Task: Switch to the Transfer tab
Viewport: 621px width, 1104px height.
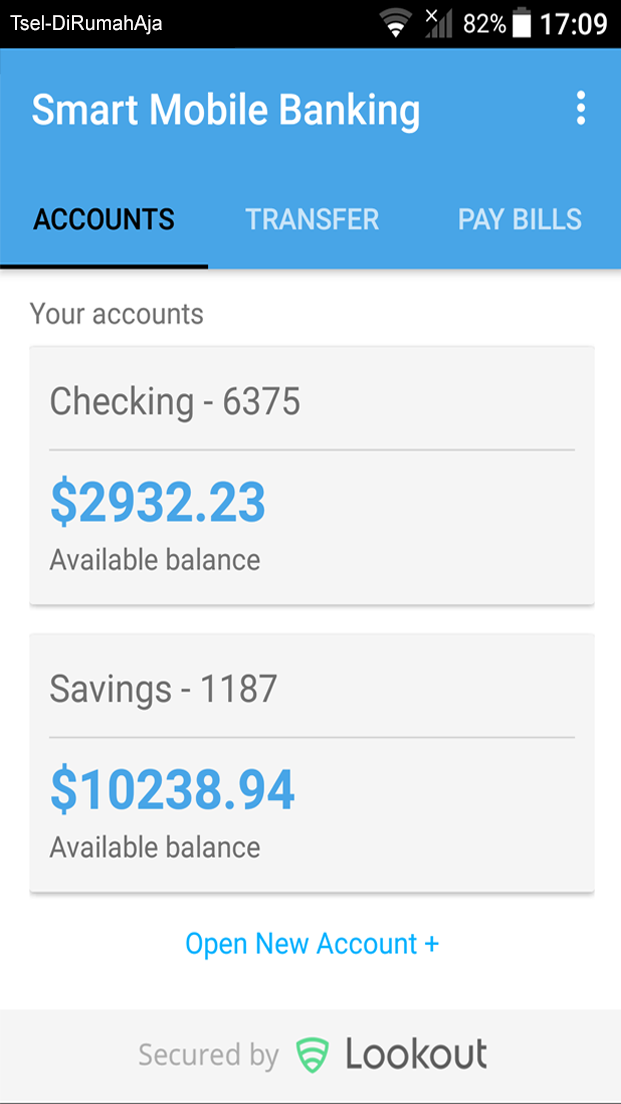Action: pos(312,220)
